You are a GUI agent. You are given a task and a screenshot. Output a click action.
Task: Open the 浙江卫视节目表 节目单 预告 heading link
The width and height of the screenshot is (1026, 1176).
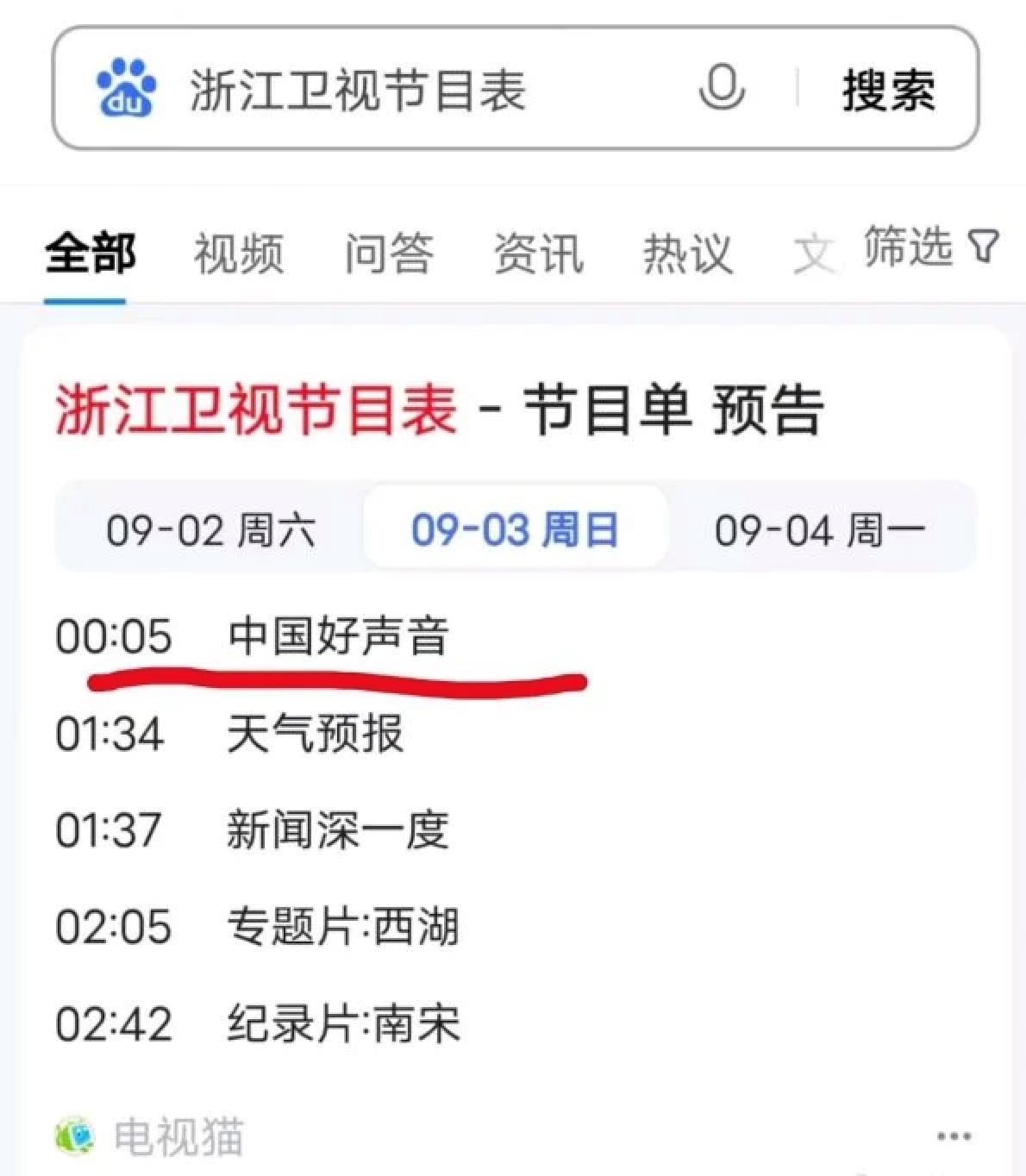point(440,411)
